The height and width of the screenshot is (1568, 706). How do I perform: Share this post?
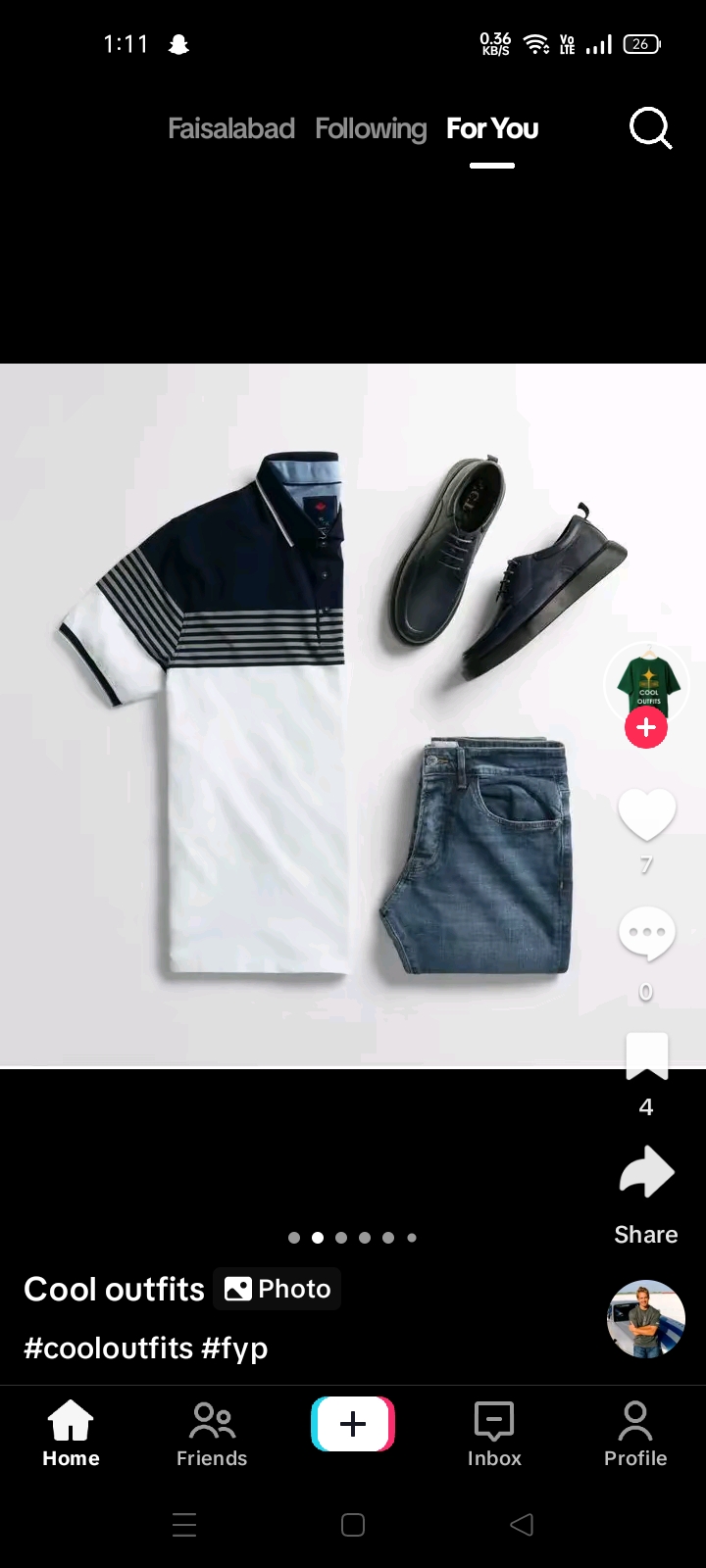tap(646, 1173)
